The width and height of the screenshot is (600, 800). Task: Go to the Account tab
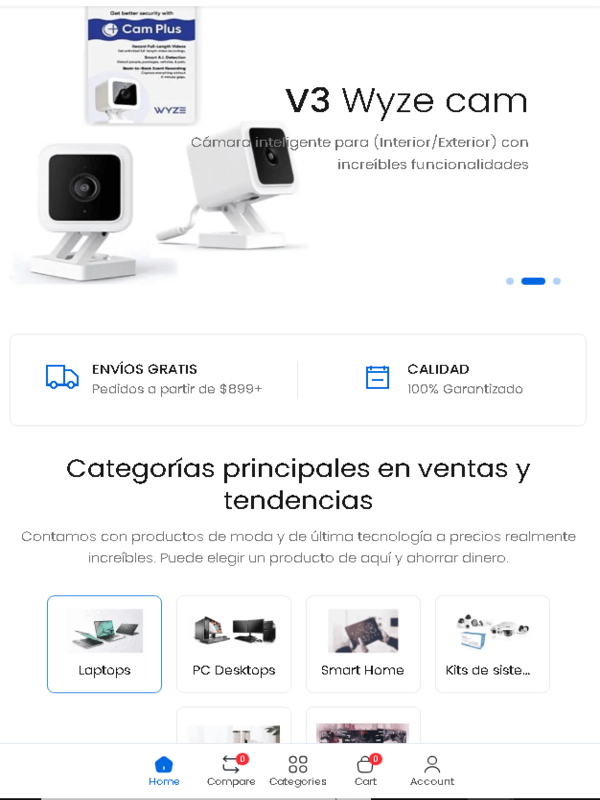[432, 770]
